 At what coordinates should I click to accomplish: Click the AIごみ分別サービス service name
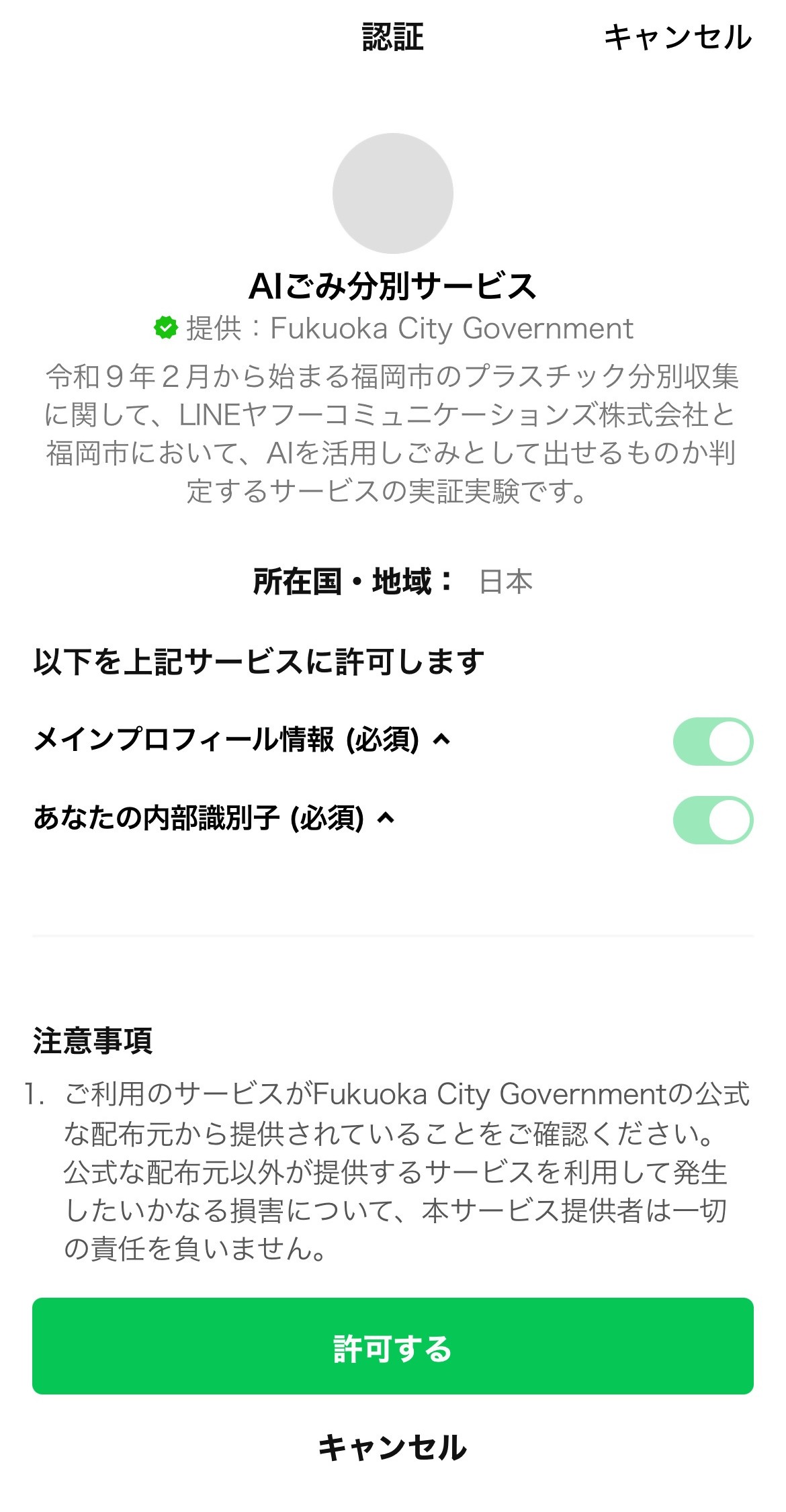click(x=393, y=285)
